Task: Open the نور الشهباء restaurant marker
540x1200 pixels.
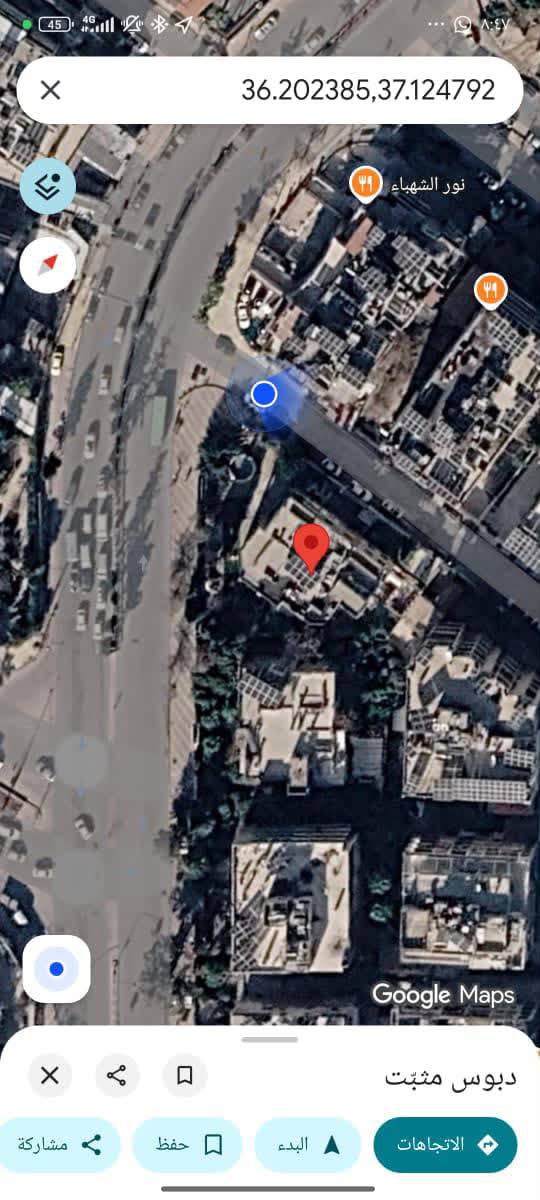Action: [366, 185]
